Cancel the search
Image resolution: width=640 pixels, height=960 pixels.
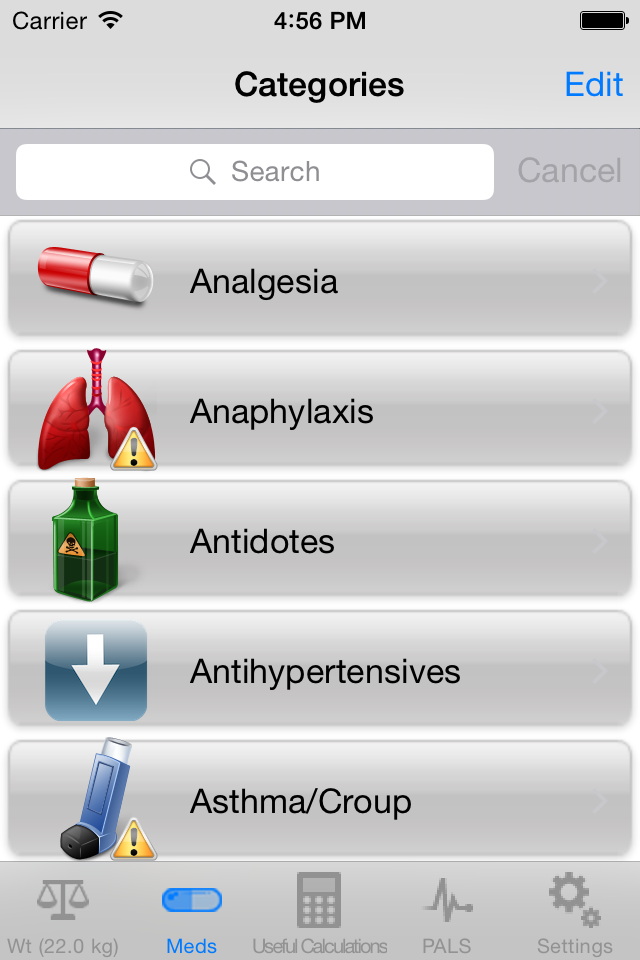[x=569, y=172]
